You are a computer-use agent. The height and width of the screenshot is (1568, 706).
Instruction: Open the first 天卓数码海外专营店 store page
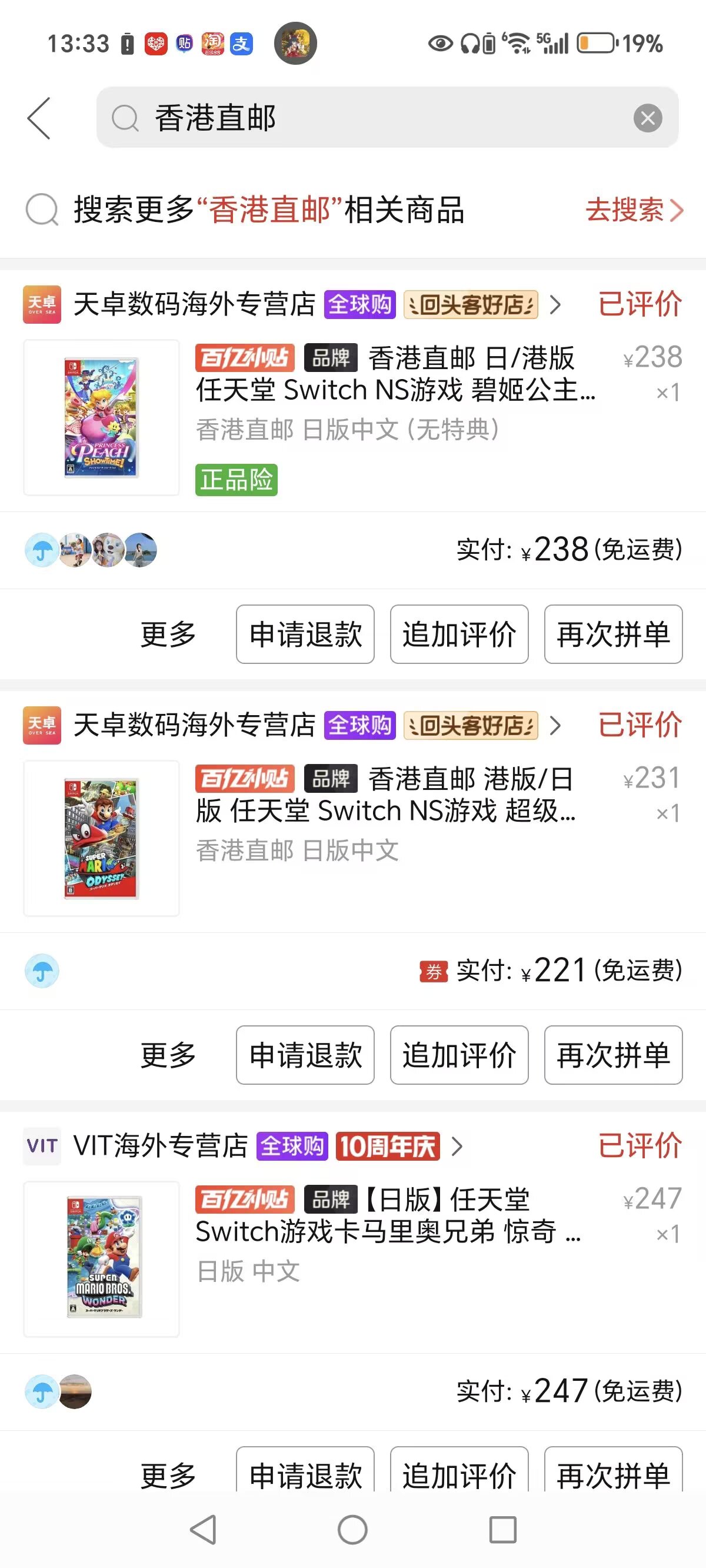coord(195,304)
